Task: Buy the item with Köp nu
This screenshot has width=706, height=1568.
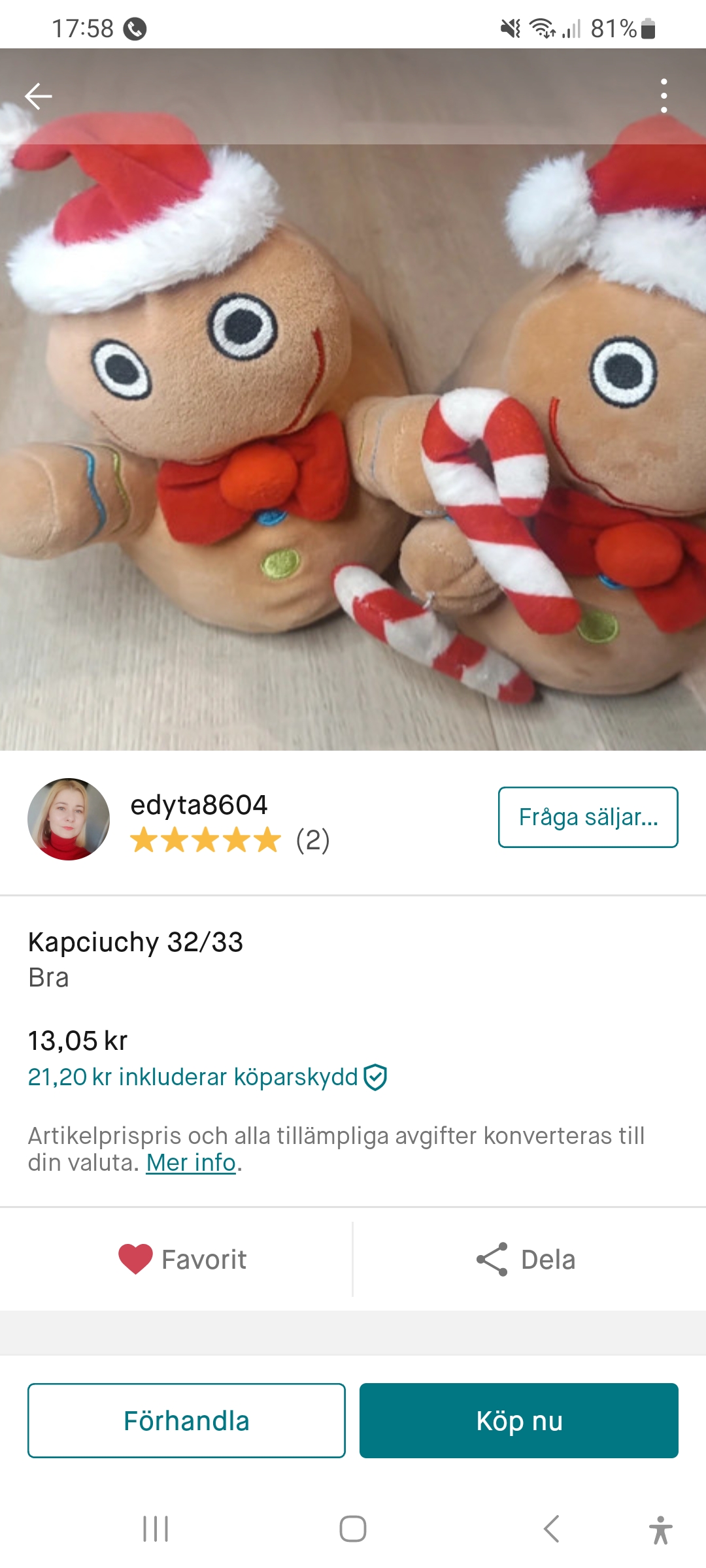Action: pyautogui.click(x=518, y=1421)
